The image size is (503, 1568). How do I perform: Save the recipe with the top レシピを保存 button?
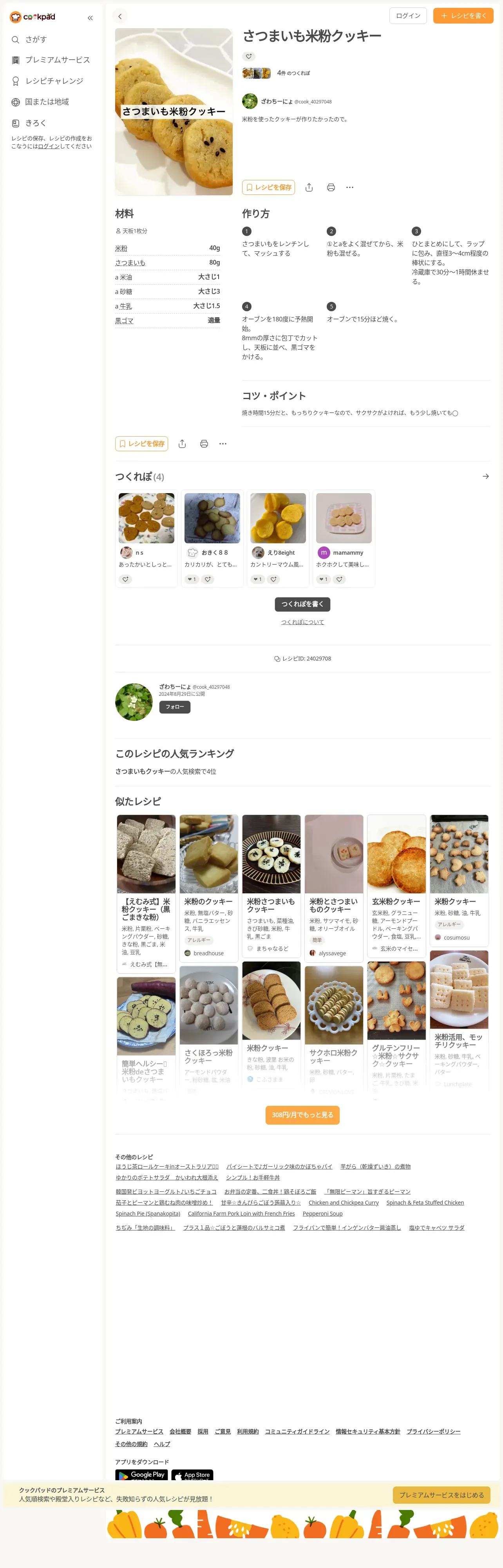(x=268, y=187)
